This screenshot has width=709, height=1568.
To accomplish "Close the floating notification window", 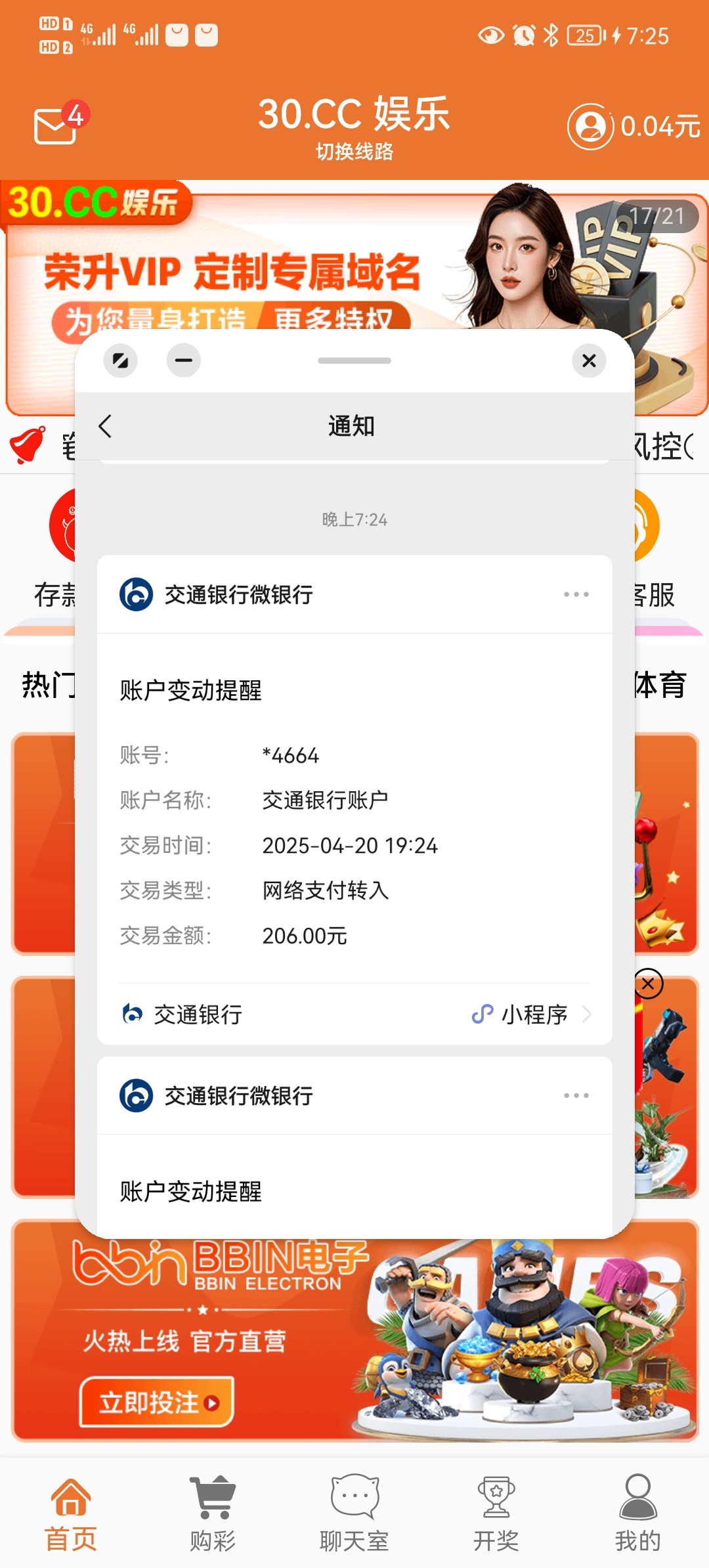I will click(x=589, y=360).
